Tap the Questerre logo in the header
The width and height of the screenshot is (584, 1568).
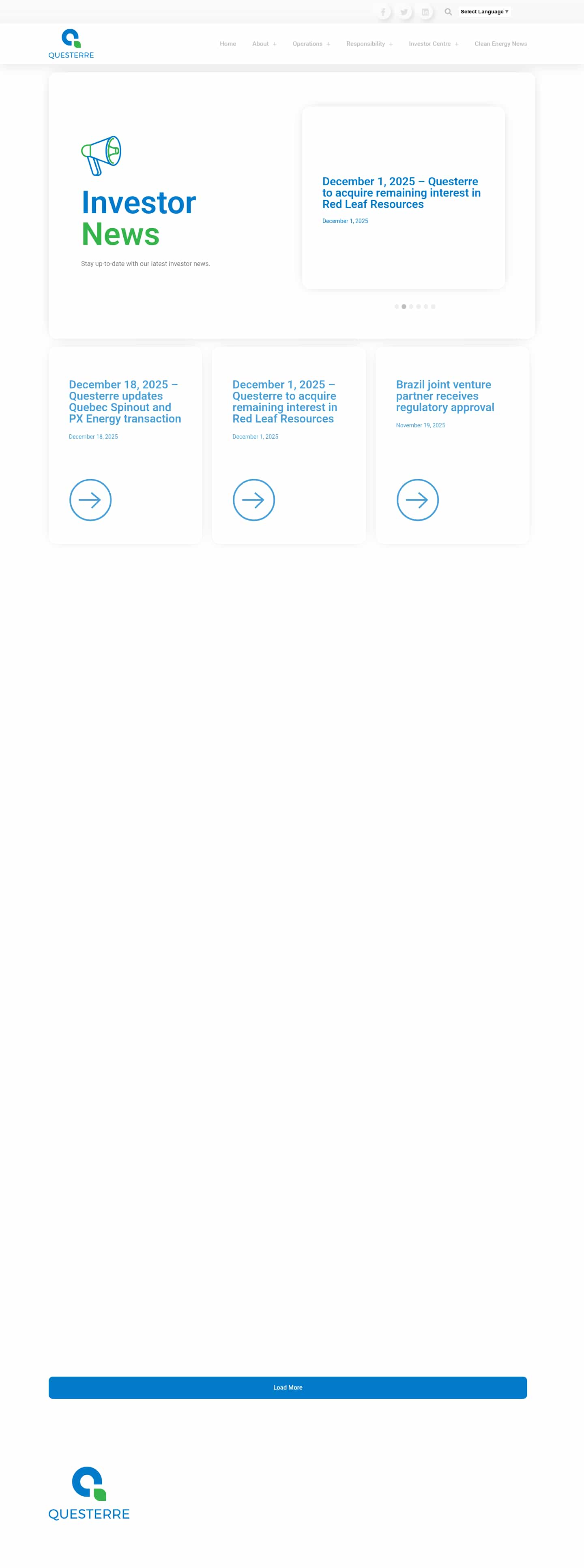[x=71, y=44]
